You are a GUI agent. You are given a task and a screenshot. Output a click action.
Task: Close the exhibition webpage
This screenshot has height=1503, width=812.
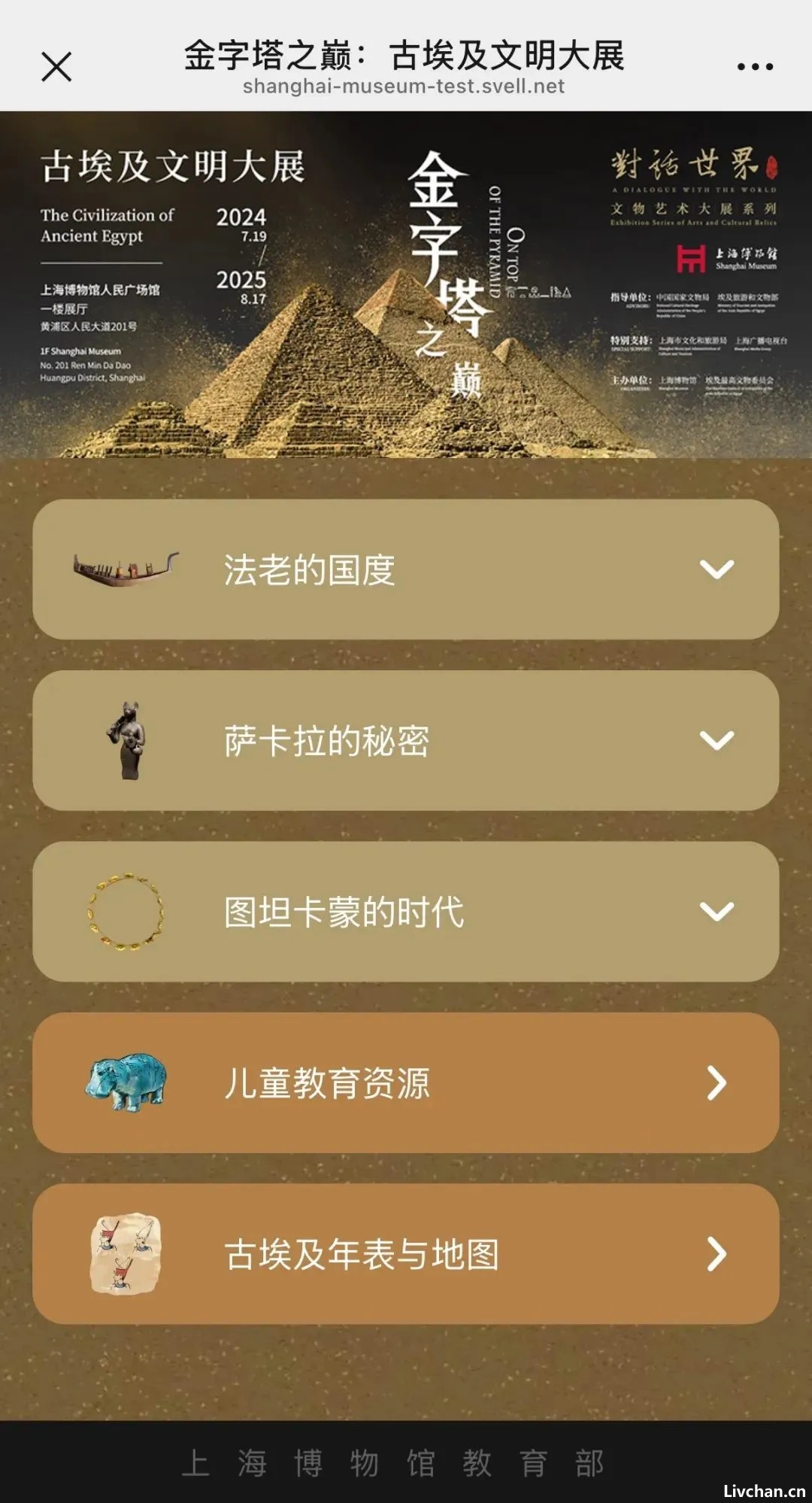tap(56, 66)
